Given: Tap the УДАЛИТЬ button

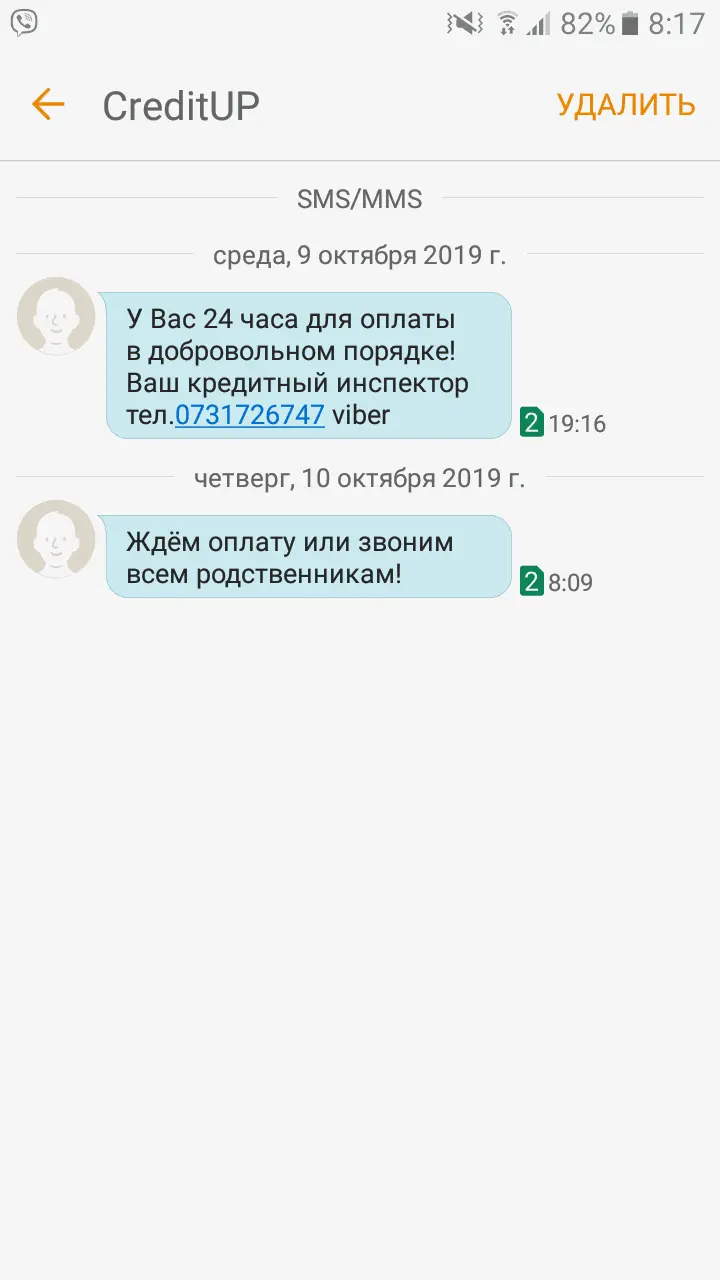Looking at the screenshot, I should coord(625,105).
